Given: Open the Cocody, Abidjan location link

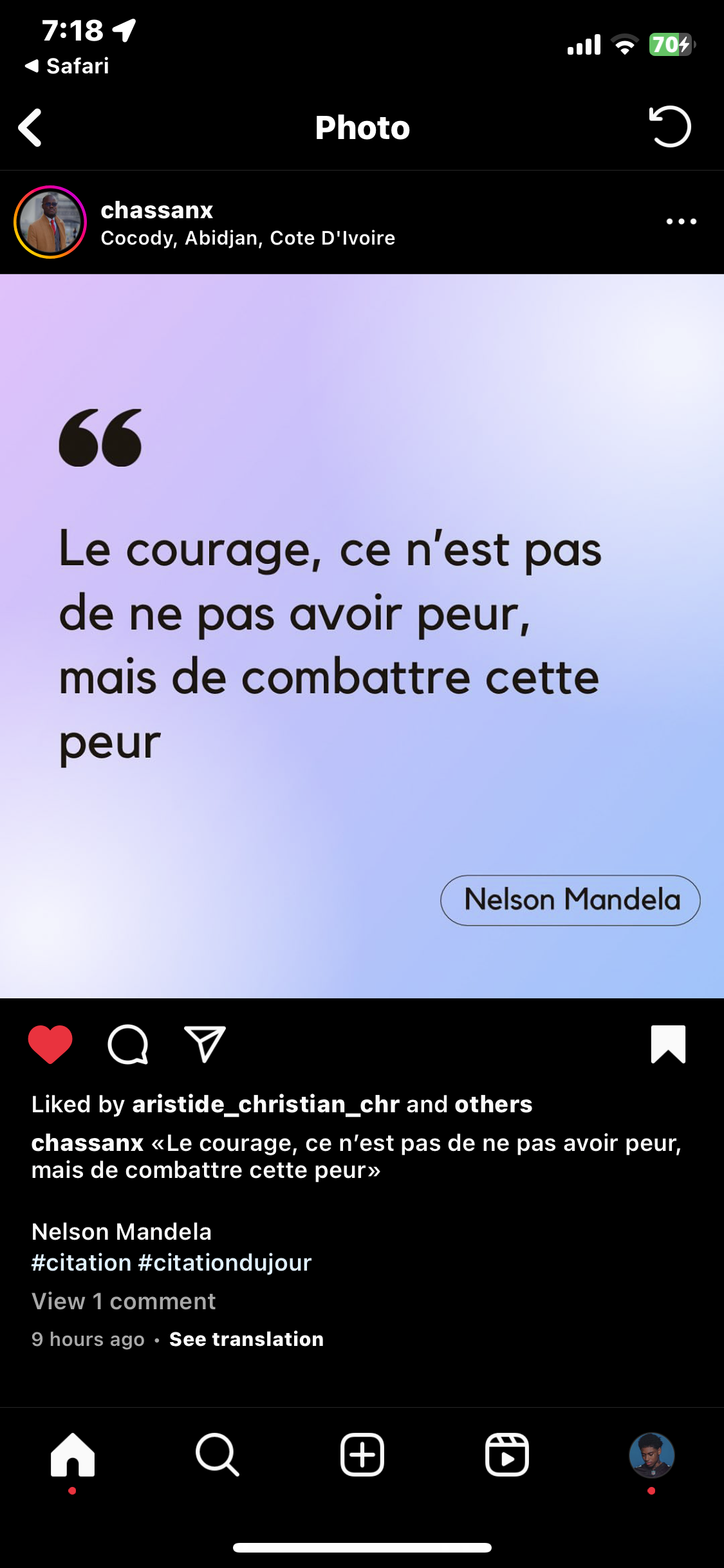Looking at the screenshot, I should coord(248,238).
